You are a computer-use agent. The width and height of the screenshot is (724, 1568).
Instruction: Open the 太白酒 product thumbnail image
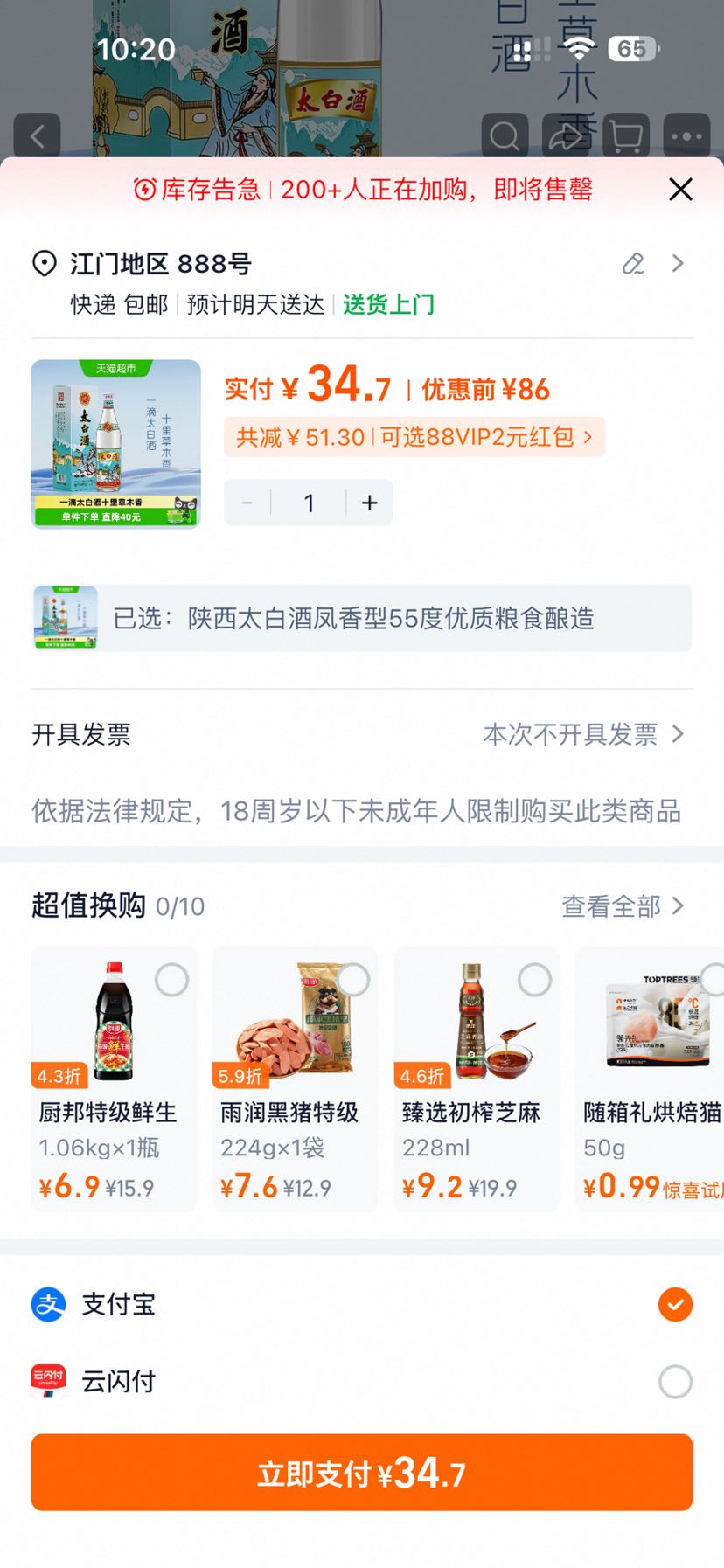(115, 444)
